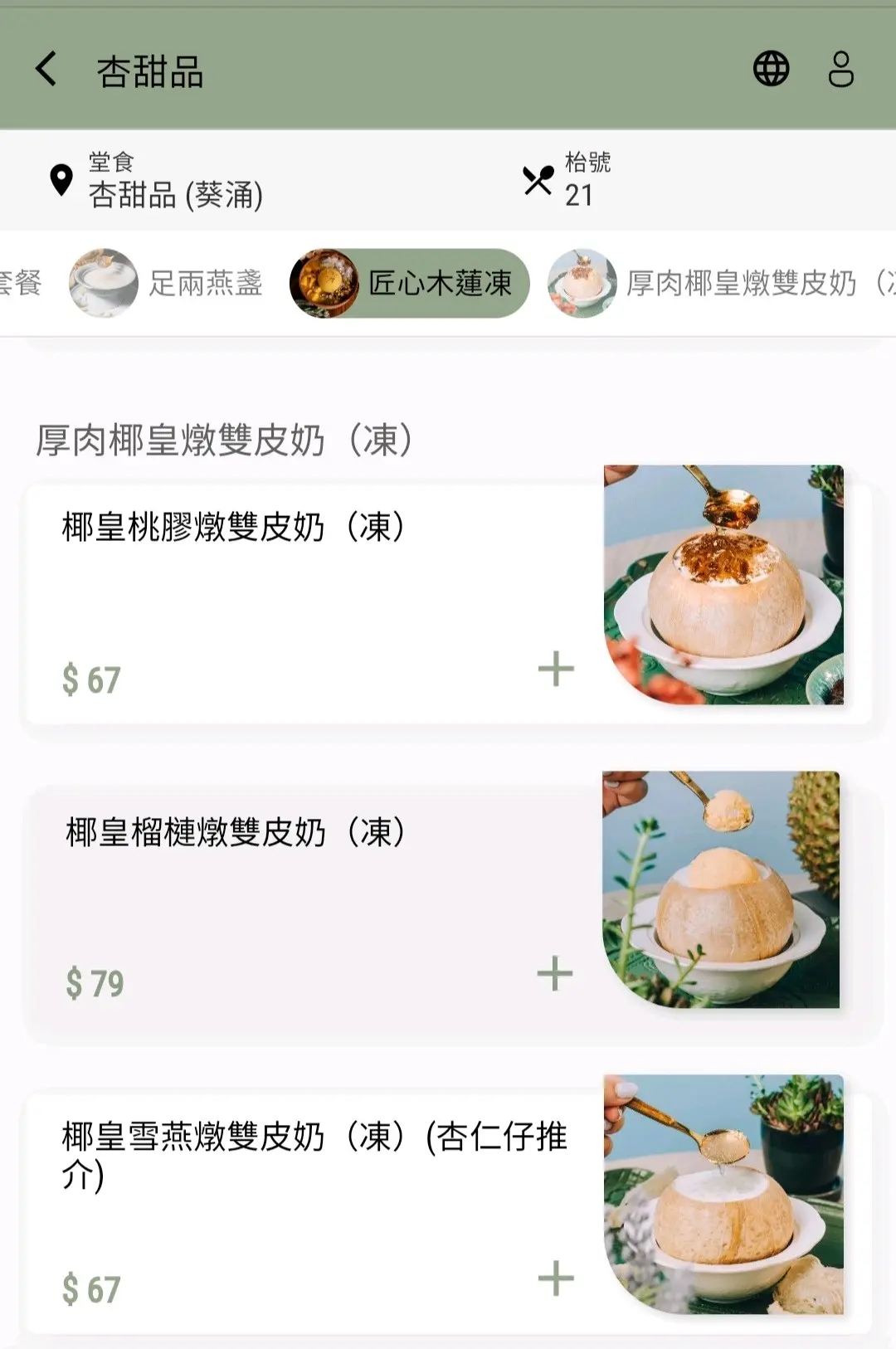Select the 匠心木蓮凍 category tab
This screenshot has width=896, height=1349.
click(x=409, y=283)
